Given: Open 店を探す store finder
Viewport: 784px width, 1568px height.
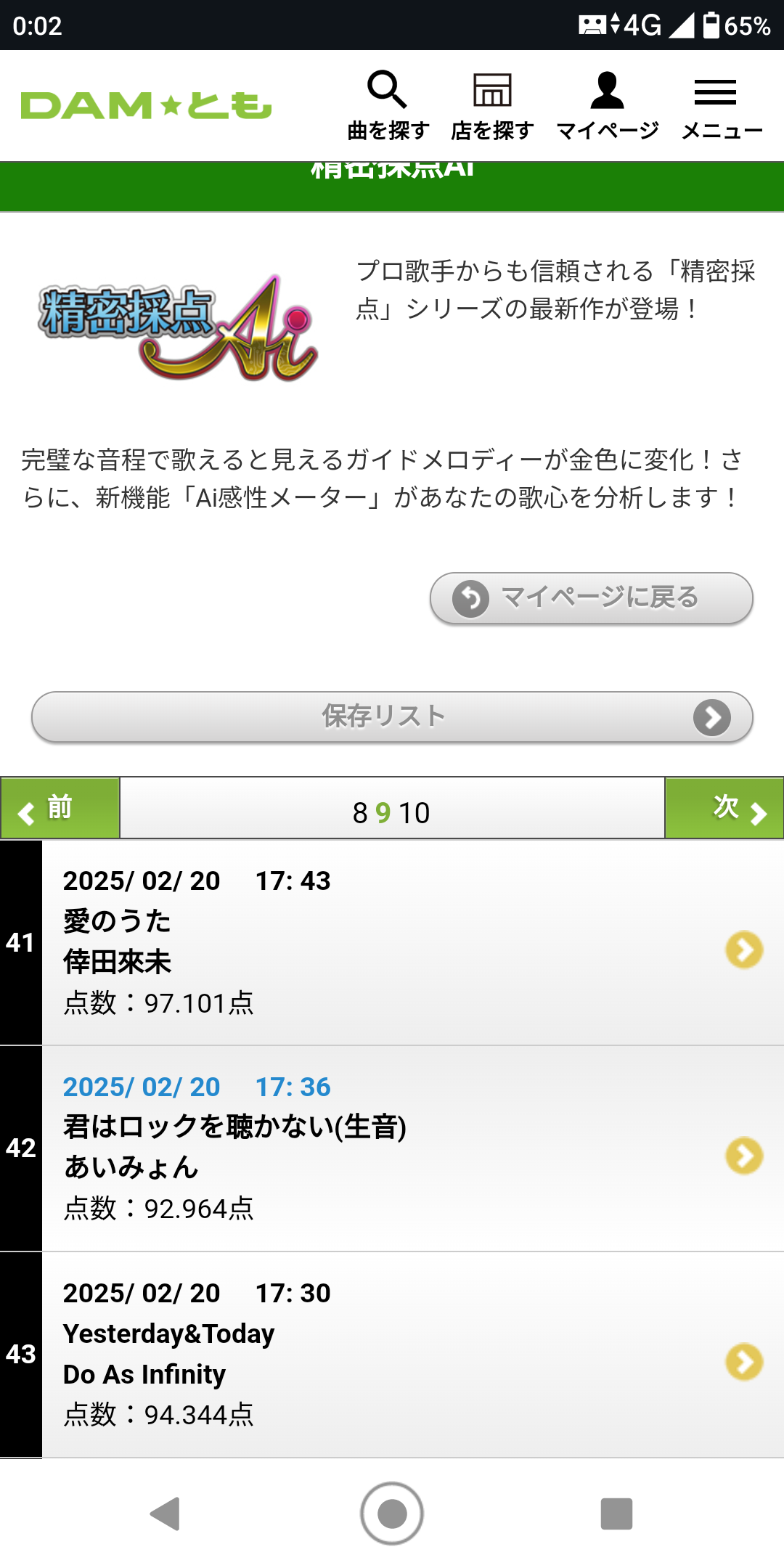Looking at the screenshot, I should [492, 106].
